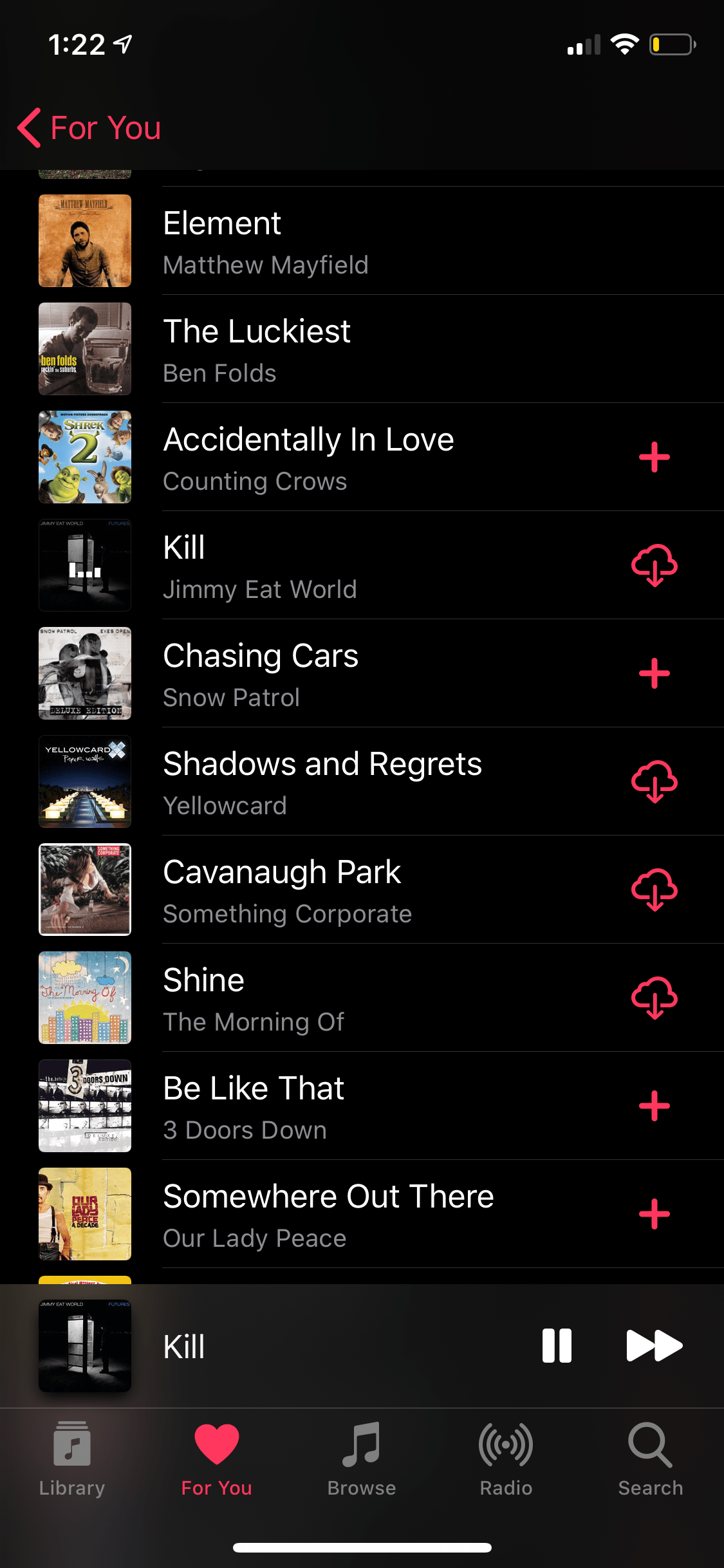
Task: Add Somewhere Out There to library
Action: (654, 1215)
